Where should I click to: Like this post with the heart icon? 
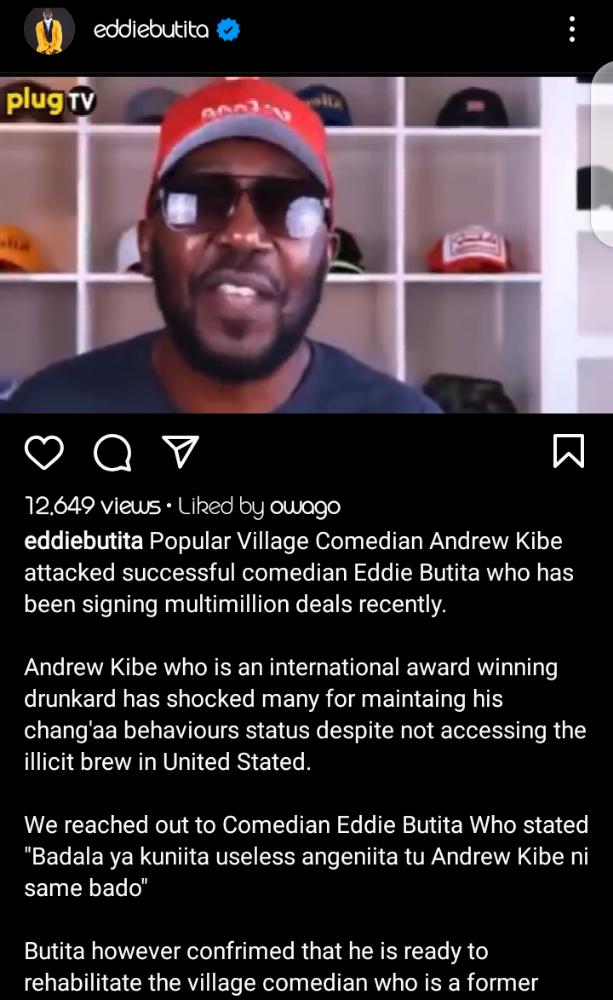[44, 452]
